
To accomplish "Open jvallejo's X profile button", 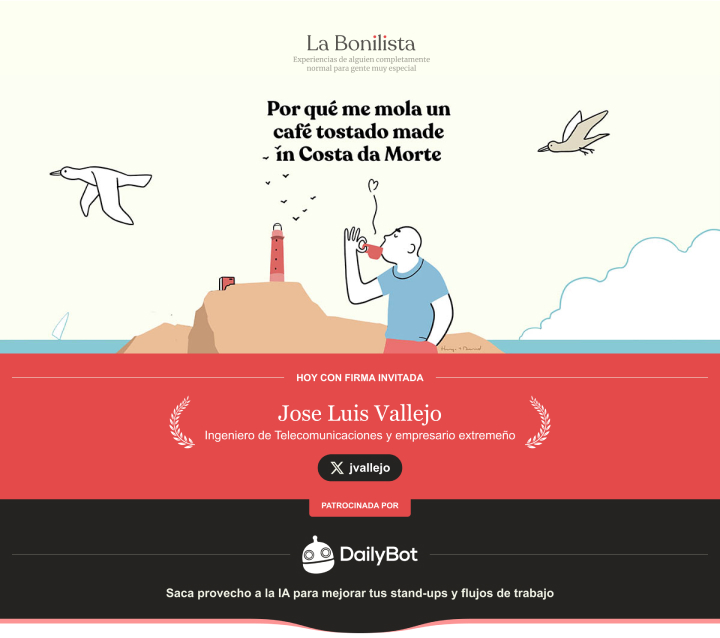I will coord(360,467).
